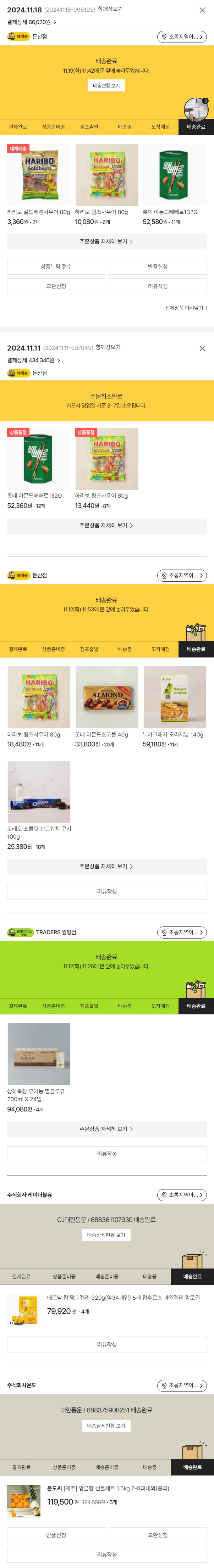Image resolution: width=214 pixels, height=1568 pixels.
Task: Open 상하목장 유기농 멸균우유 product
Action: point(39,1054)
